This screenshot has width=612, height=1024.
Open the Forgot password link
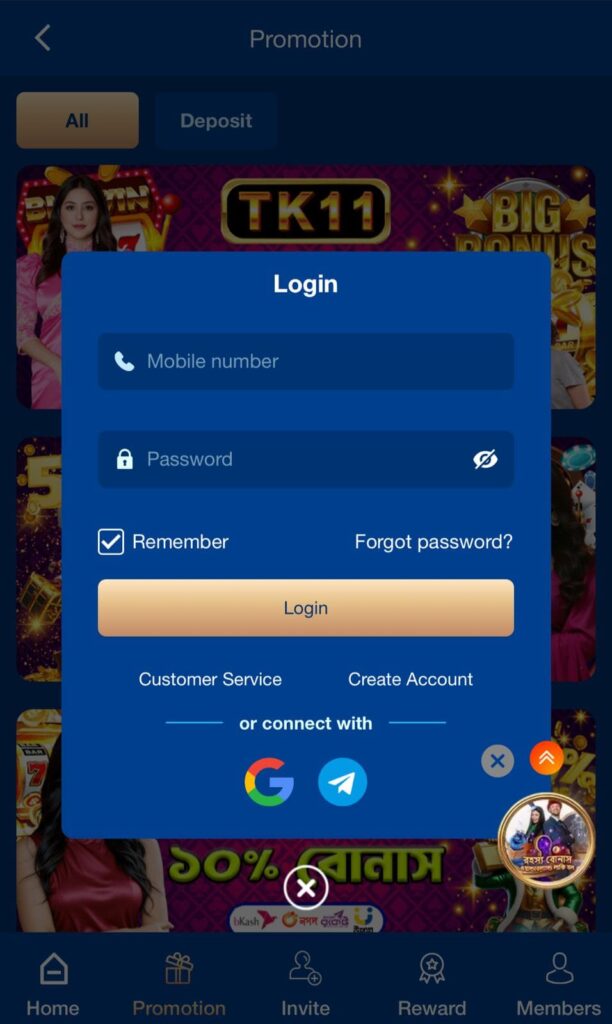coord(433,542)
